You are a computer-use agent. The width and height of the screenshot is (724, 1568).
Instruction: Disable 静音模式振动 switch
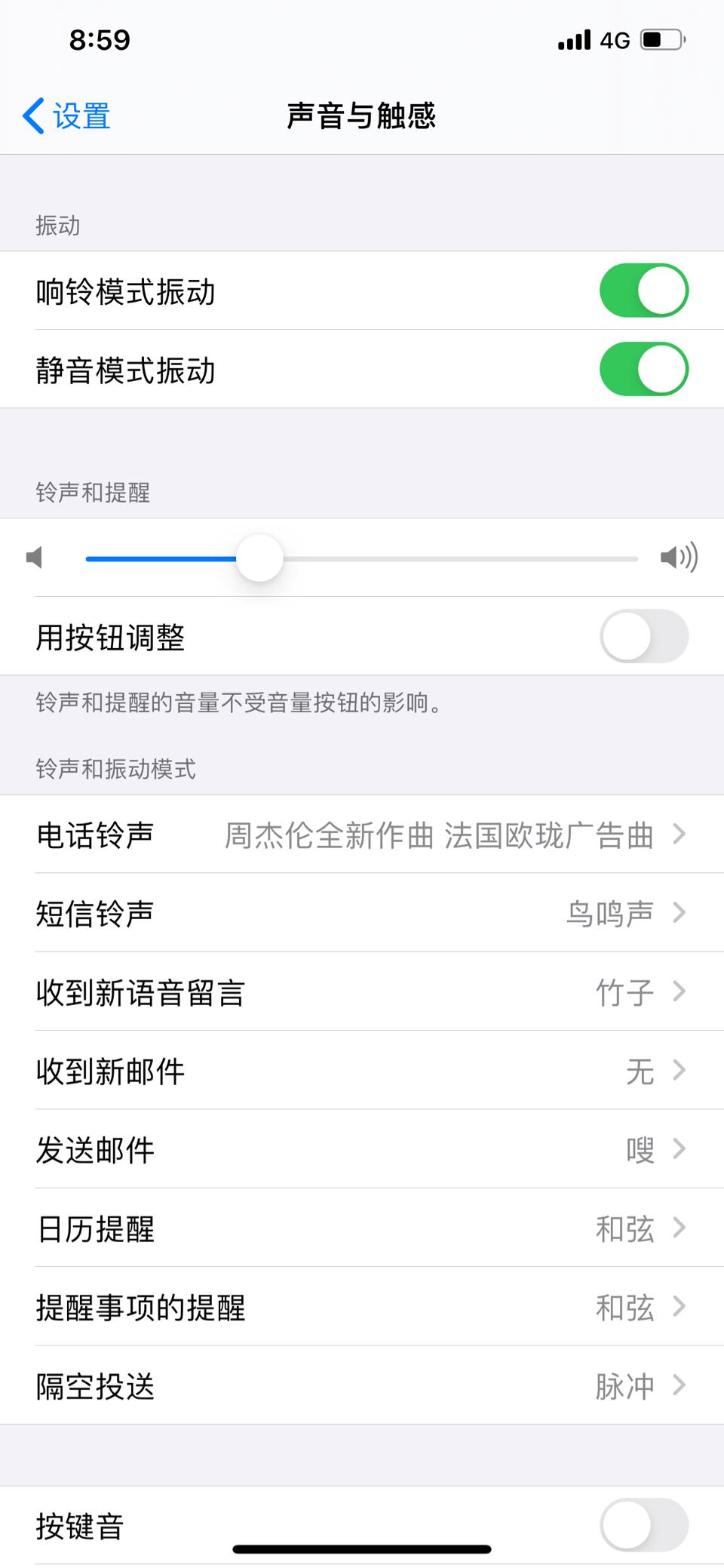644,369
